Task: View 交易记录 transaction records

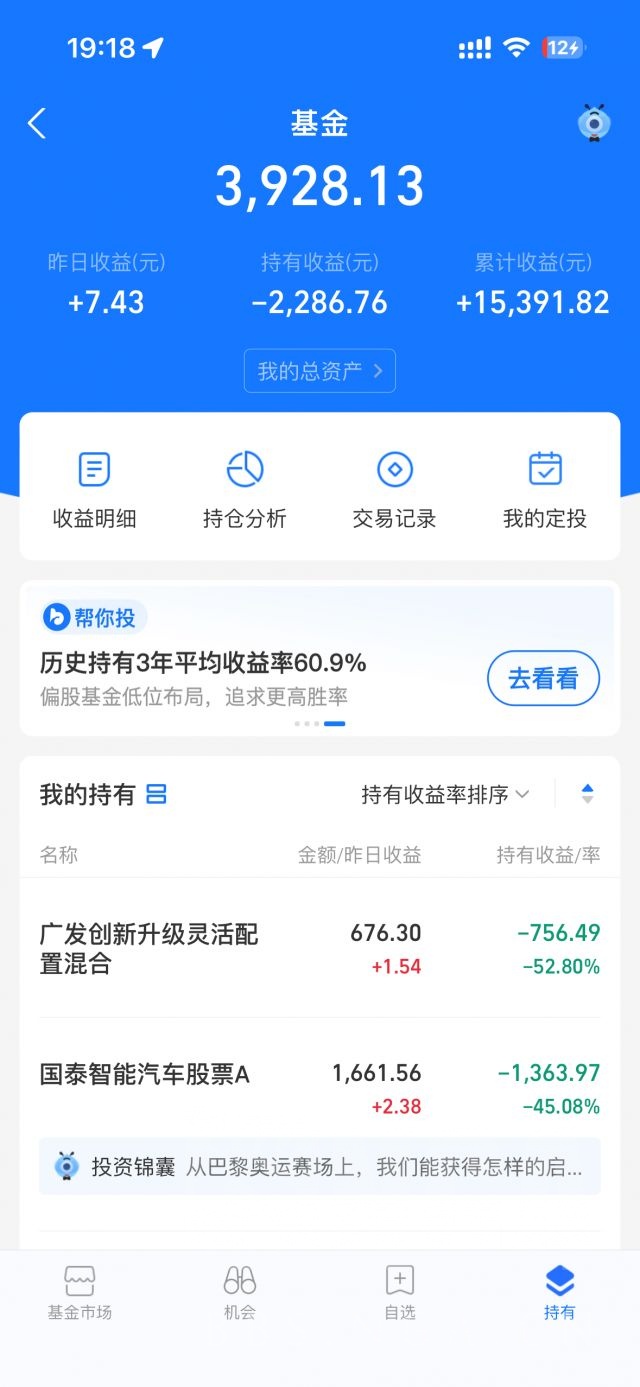Action: [x=395, y=490]
